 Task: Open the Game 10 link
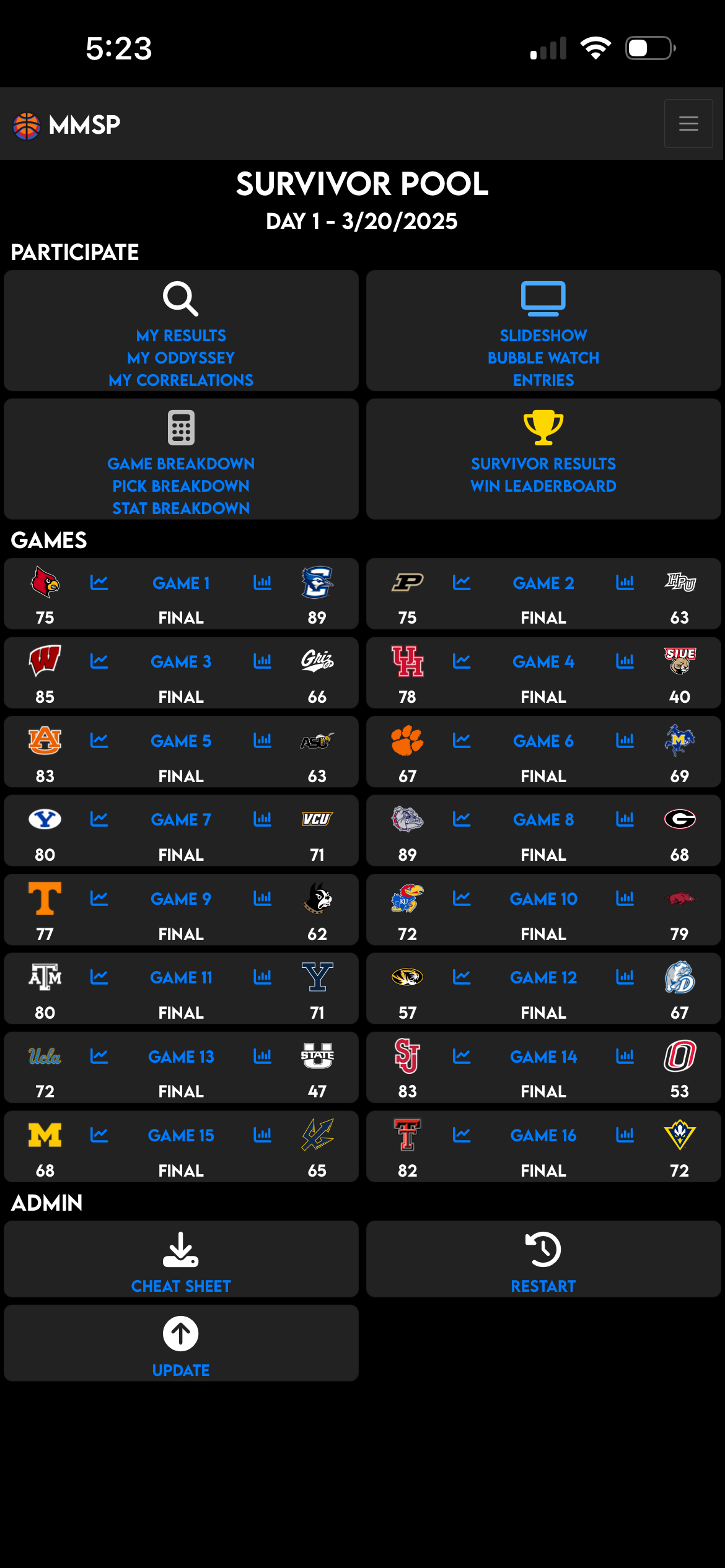point(543,899)
